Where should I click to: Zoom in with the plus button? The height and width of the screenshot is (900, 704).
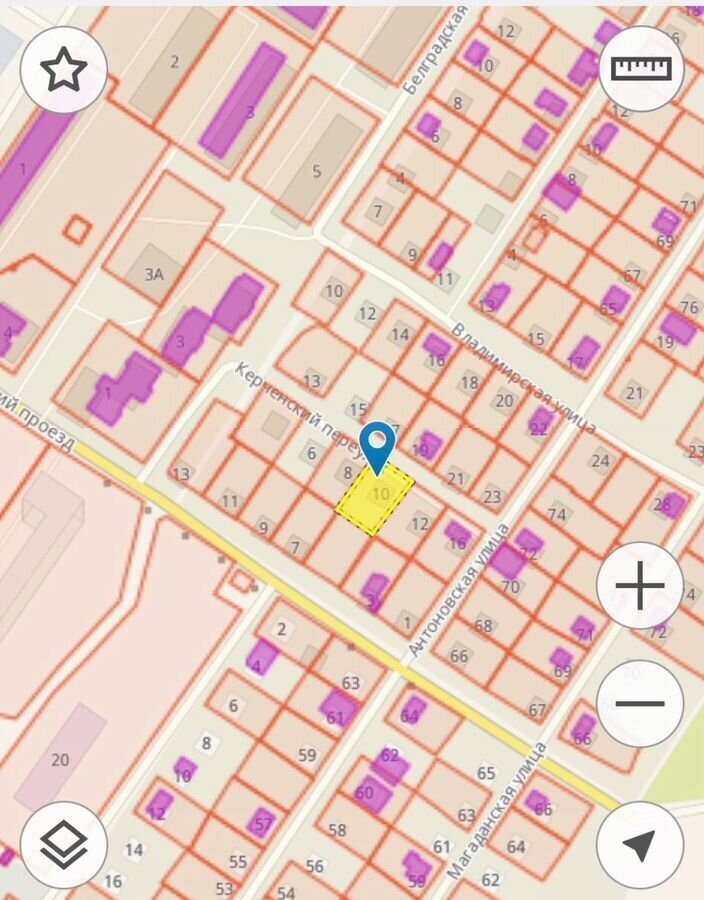coord(640,586)
